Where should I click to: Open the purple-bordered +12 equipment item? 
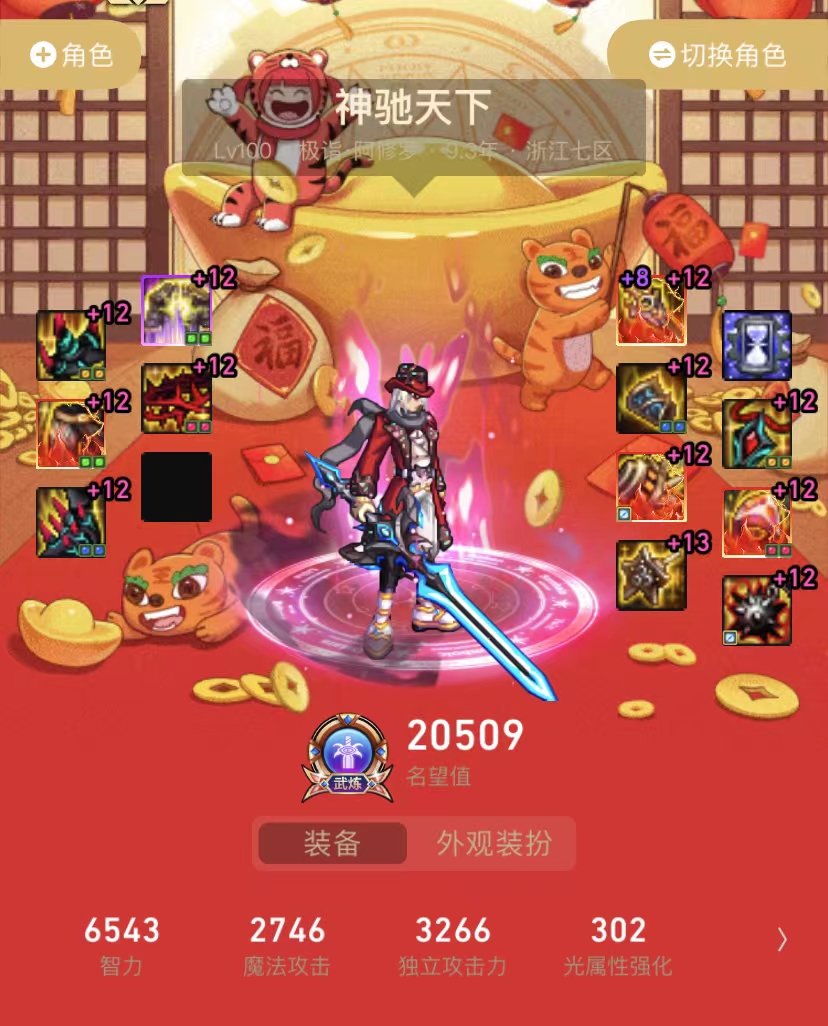(176, 311)
